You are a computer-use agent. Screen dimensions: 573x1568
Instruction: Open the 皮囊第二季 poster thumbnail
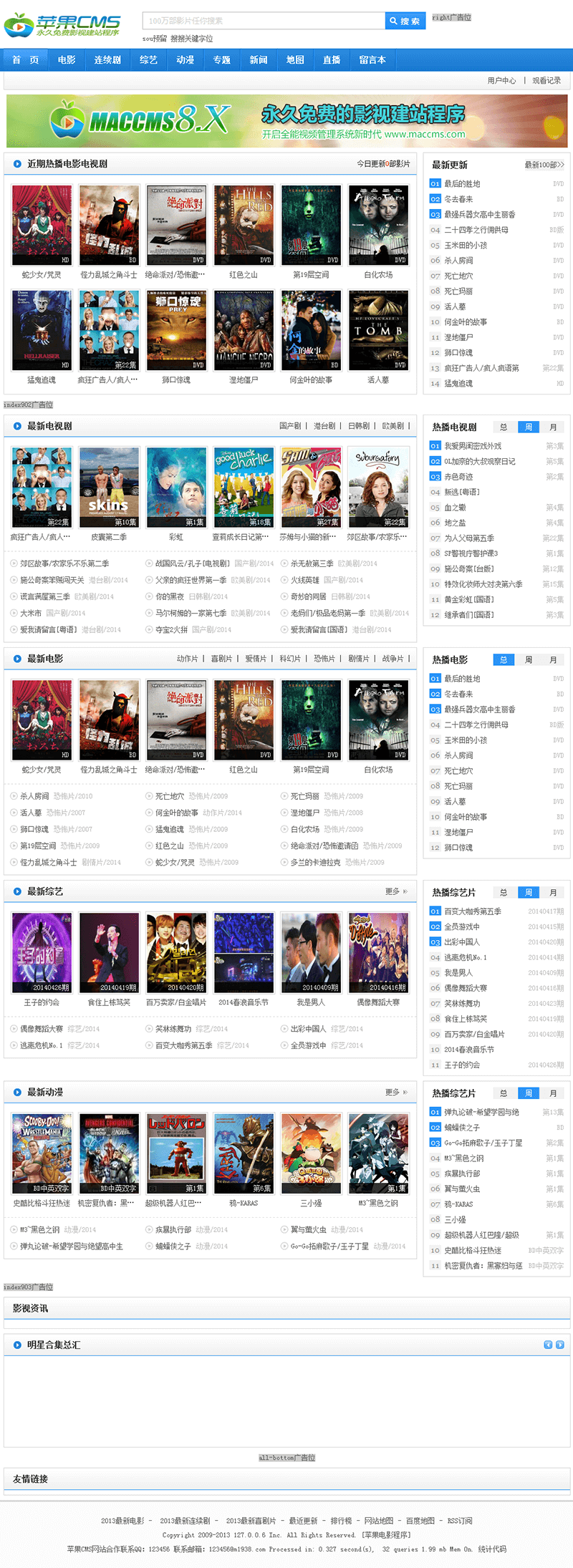point(109,488)
